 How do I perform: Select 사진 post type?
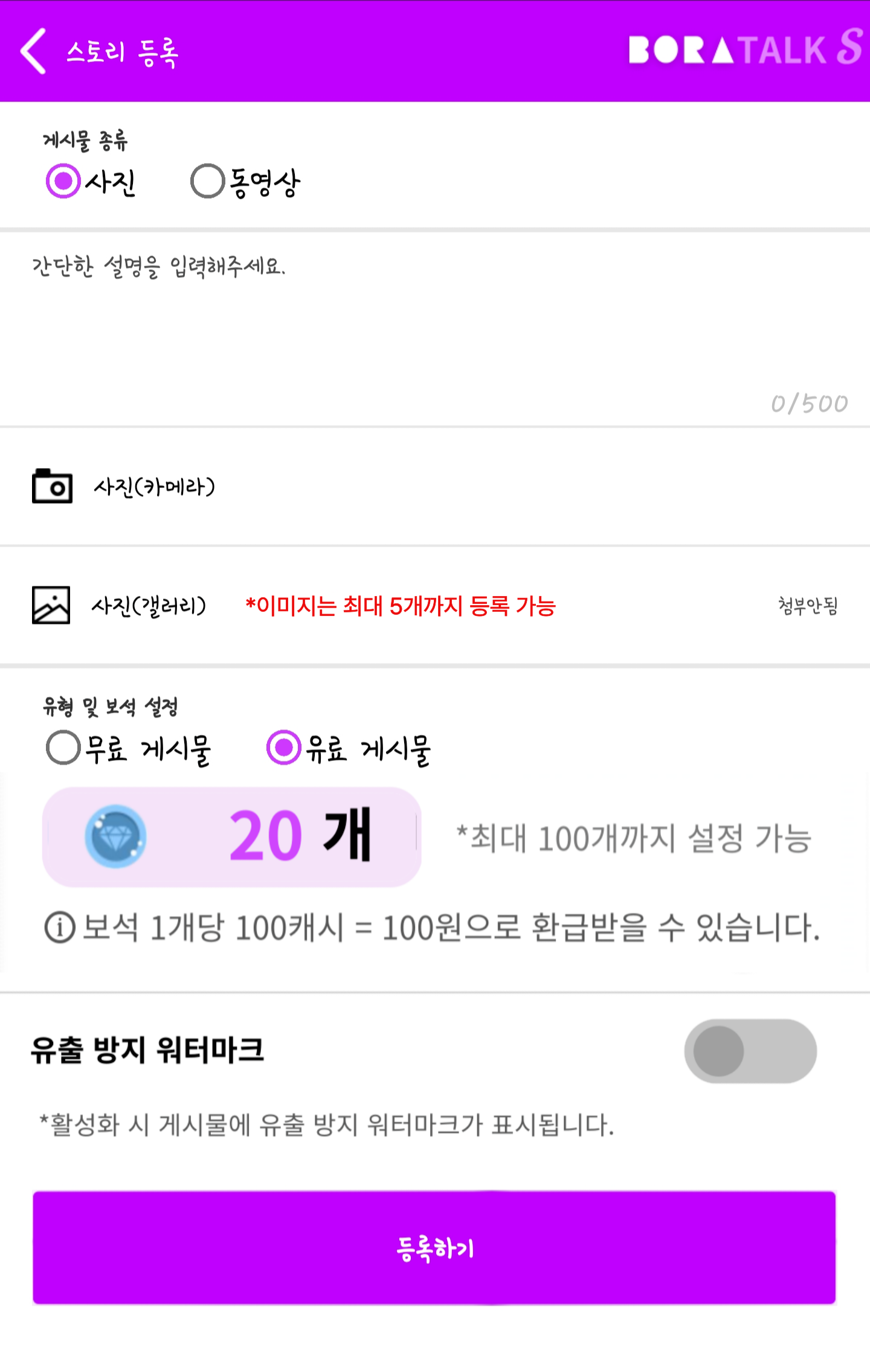point(64,181)
